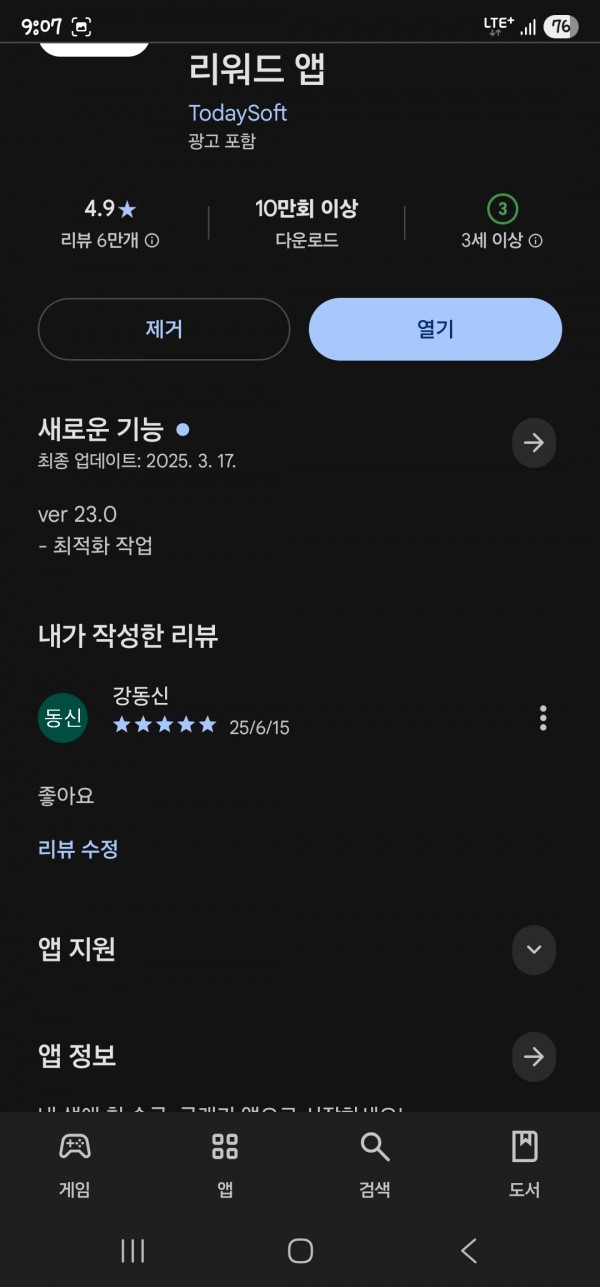Image resolution: width=600 pixels, height=1287 pixels.
Task: Open the TodaySoft developer link
Action: [238, 113]
